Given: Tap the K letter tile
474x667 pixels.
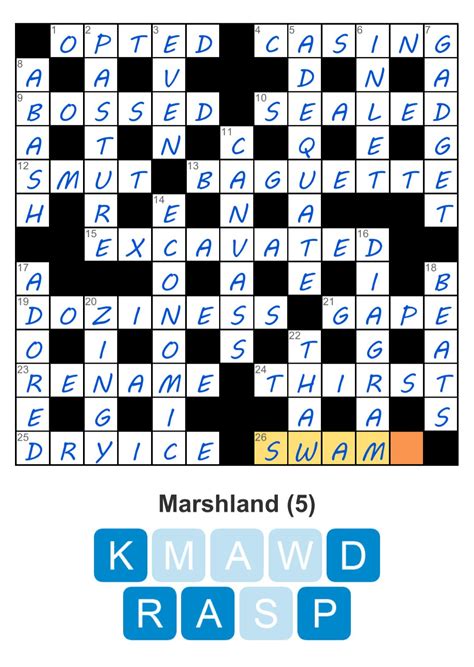Looking at the screenshot, I should (x=120, y=555).
